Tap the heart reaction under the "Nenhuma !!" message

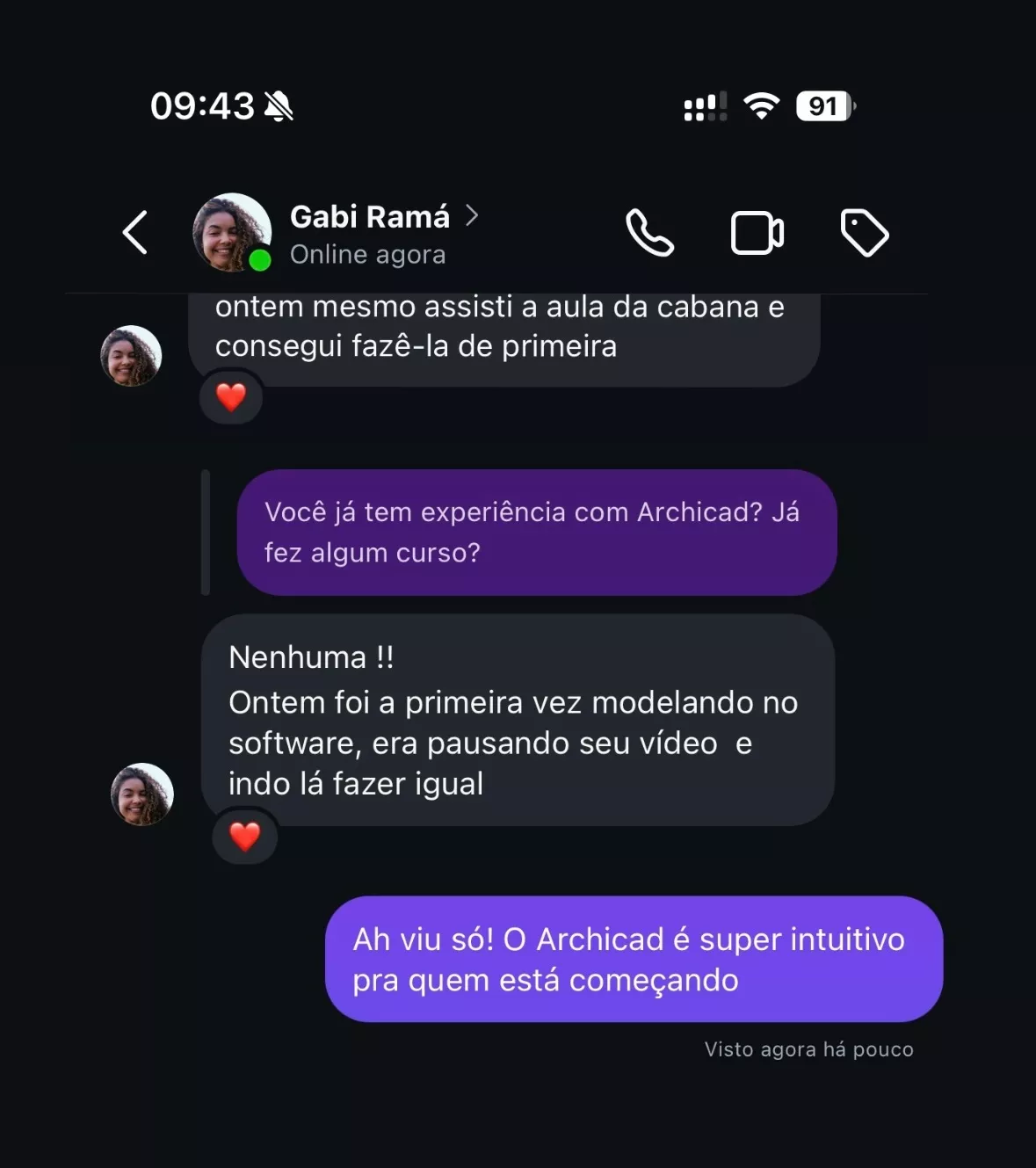(245, 836)
